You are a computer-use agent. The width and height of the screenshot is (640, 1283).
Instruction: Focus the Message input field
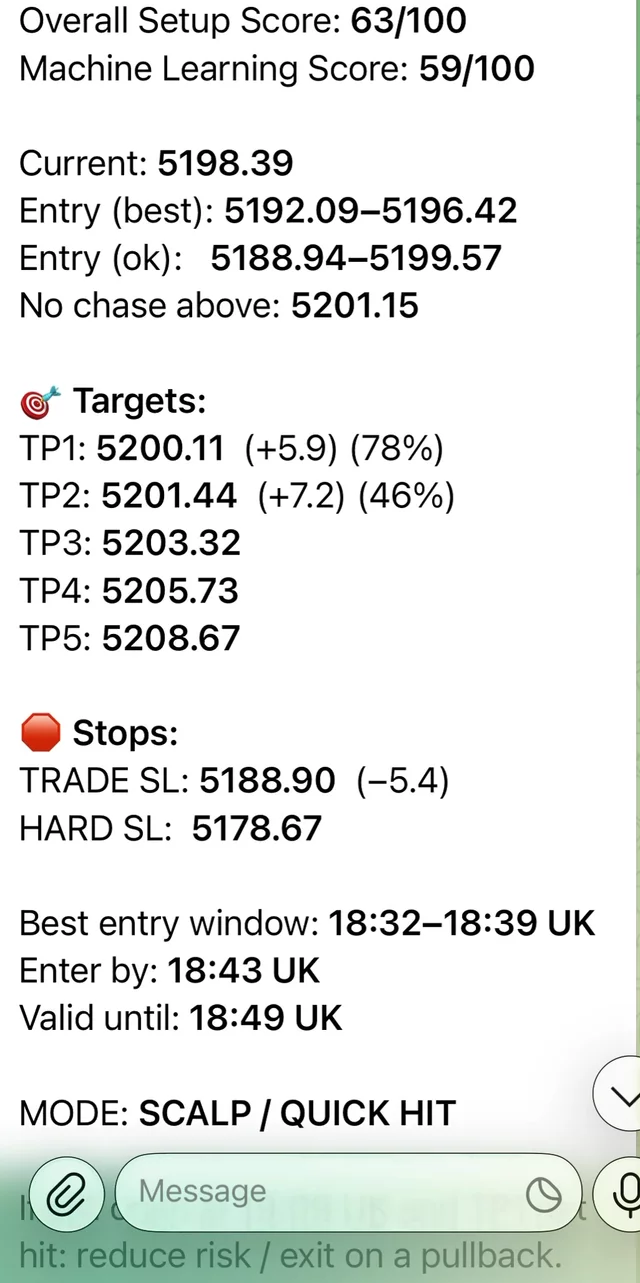click(x=320, y=1192)
